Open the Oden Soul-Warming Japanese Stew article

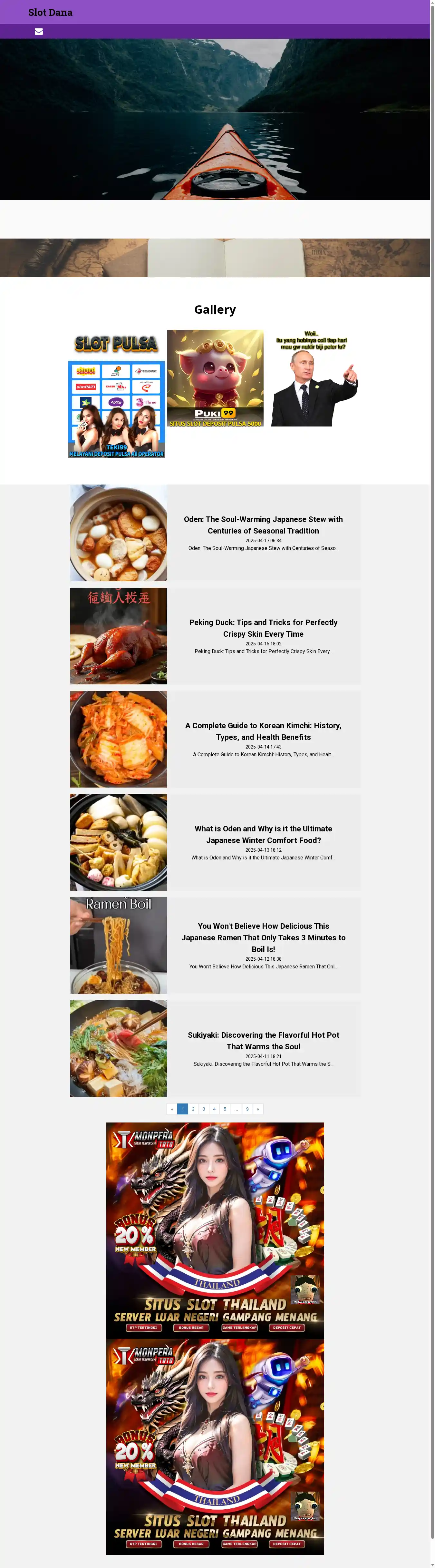click(x=263, y=525)
